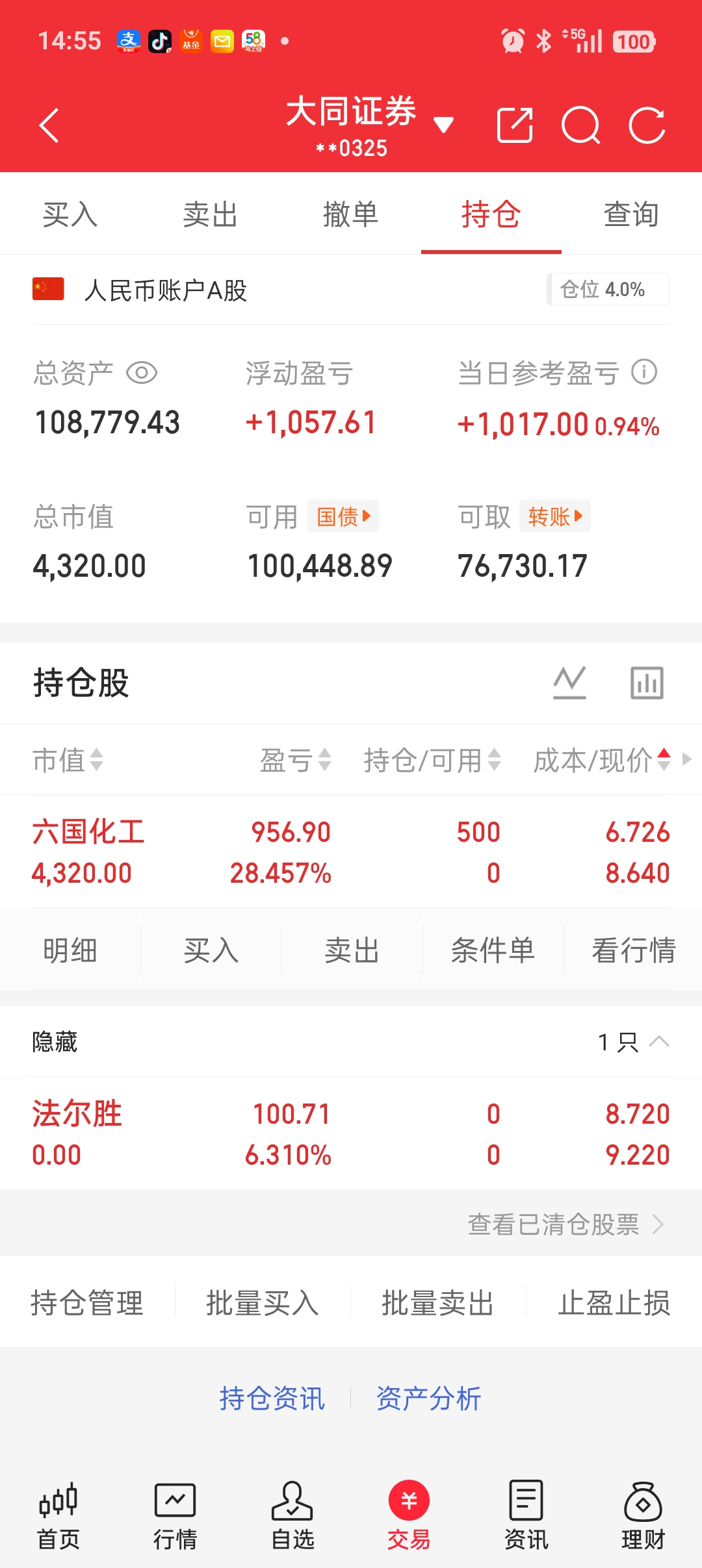Screen dimensions: 702x1568
Task: Refresh the holdings data
Action: 647,125
